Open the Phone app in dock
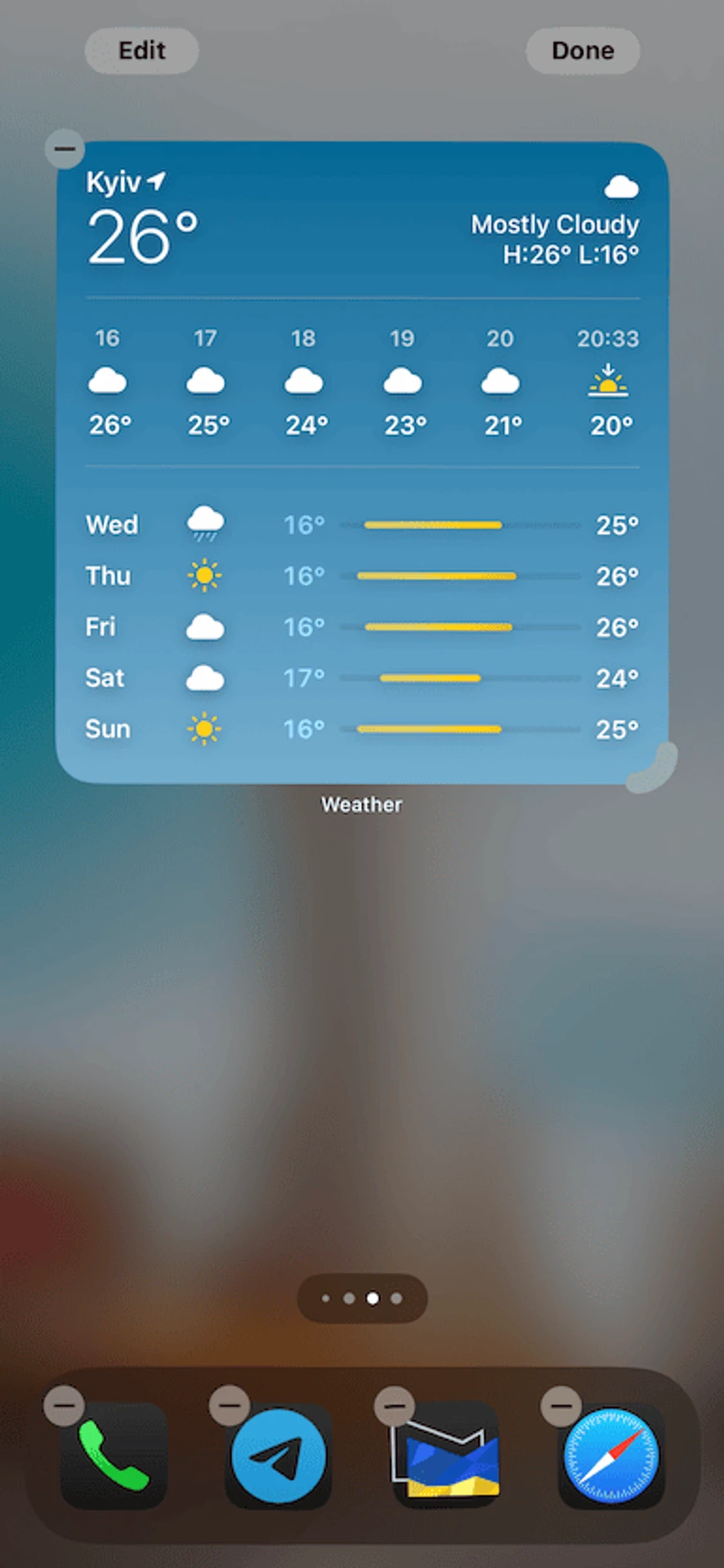 click(114, 1456)
